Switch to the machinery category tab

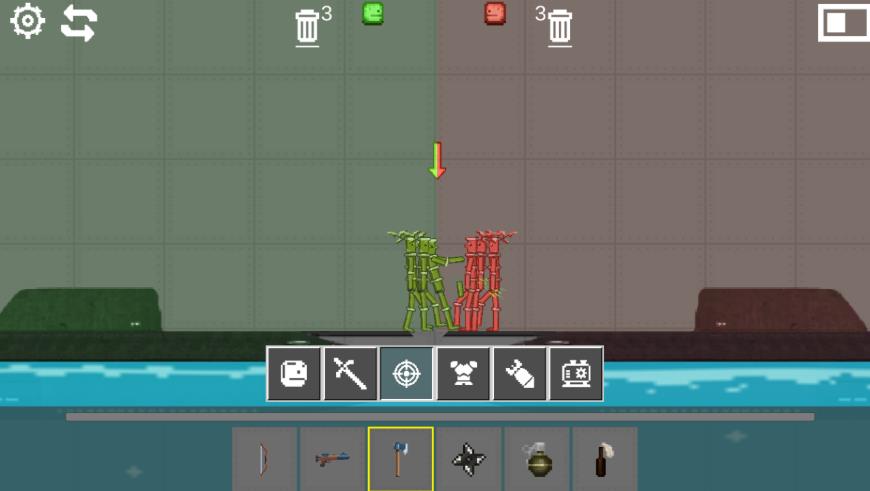pos(576,373)
